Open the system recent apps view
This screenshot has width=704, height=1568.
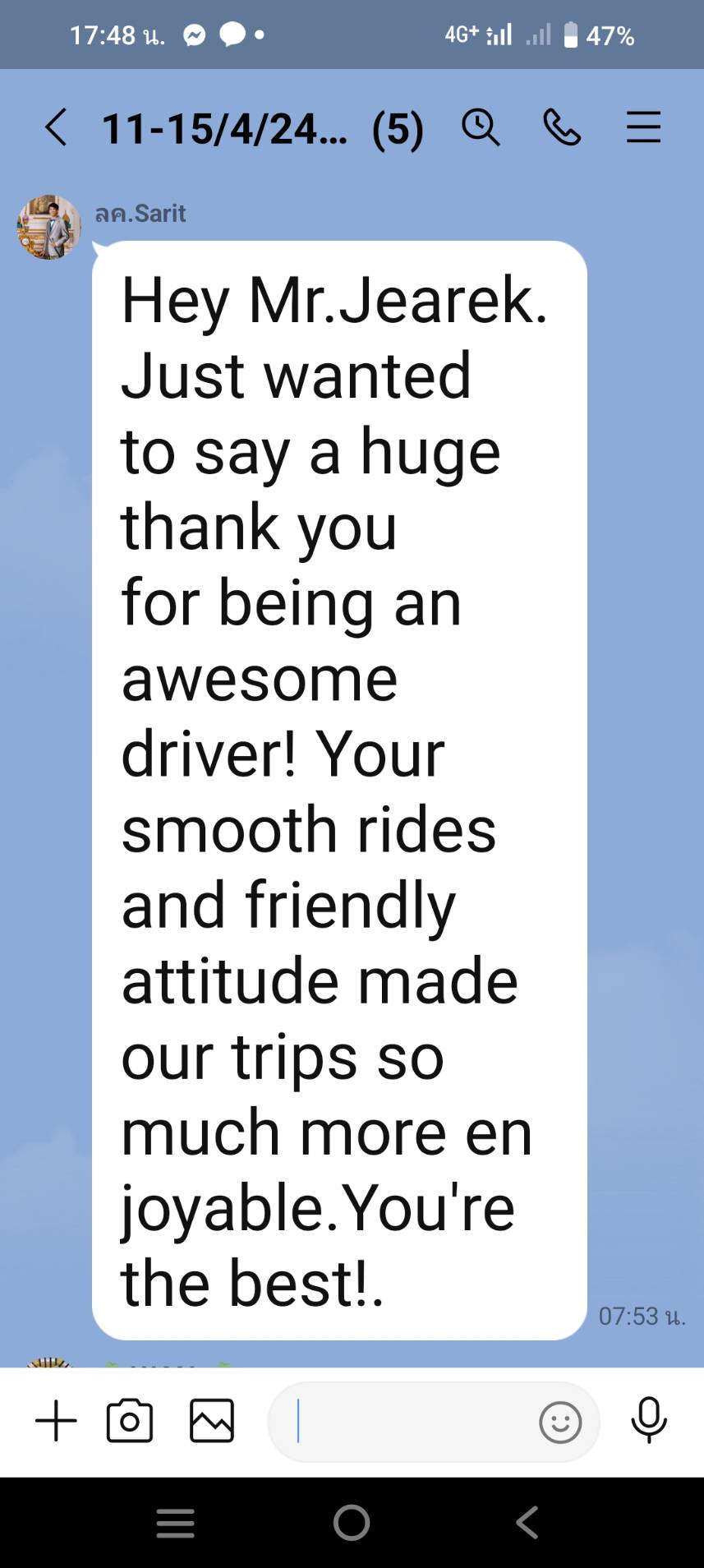pos(176,1523)
